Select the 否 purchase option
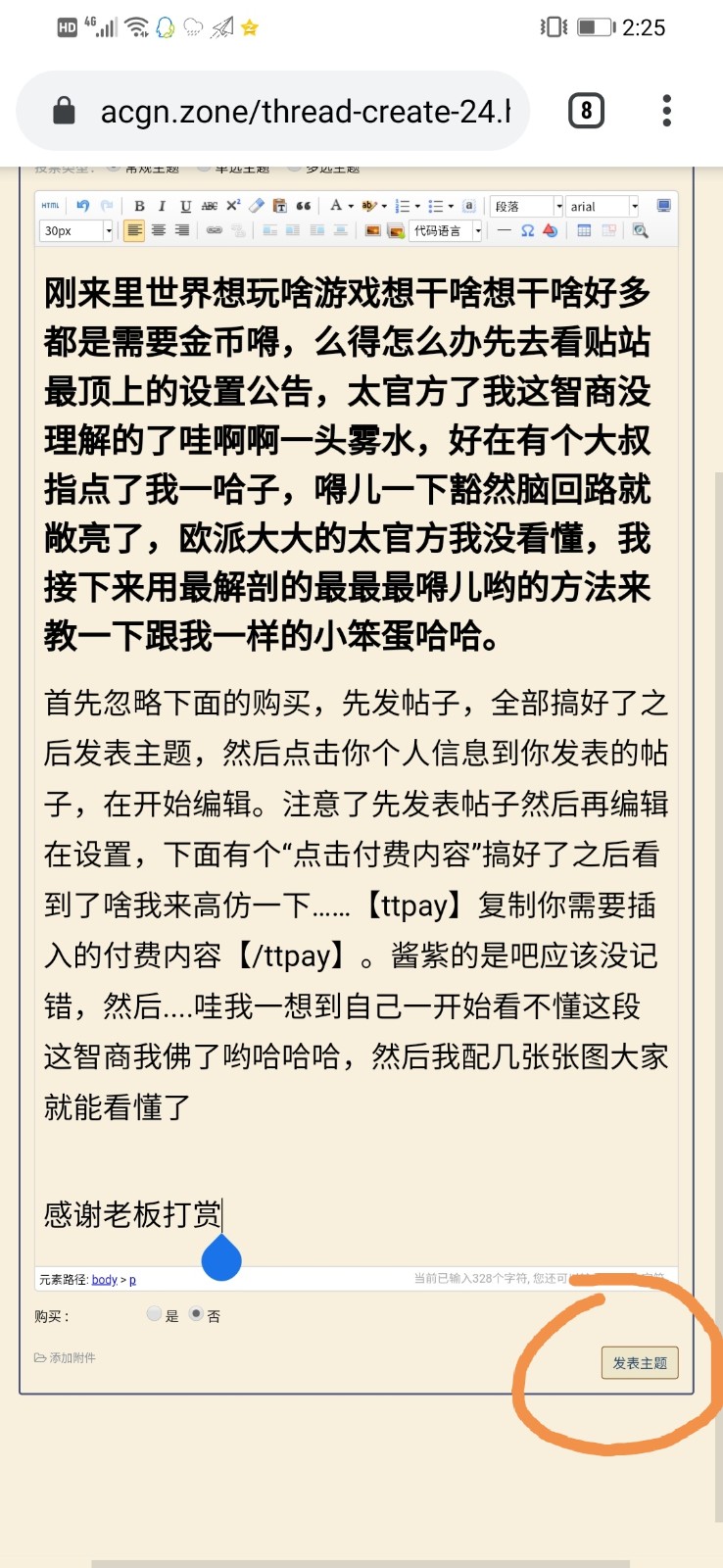The image size is (723, 1568). click(196, 1314)
